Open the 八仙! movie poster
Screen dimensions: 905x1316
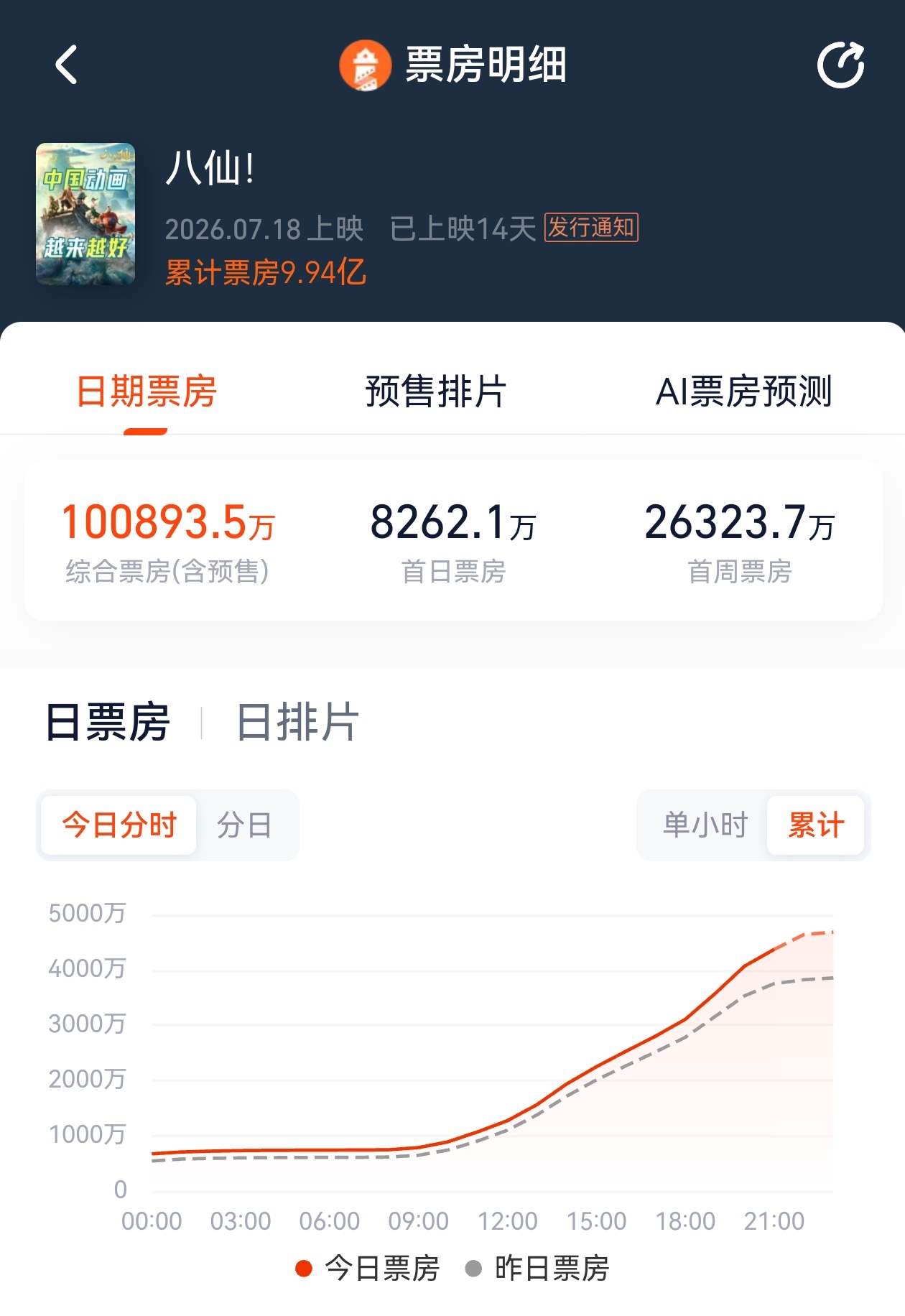(x=85, y=214)
